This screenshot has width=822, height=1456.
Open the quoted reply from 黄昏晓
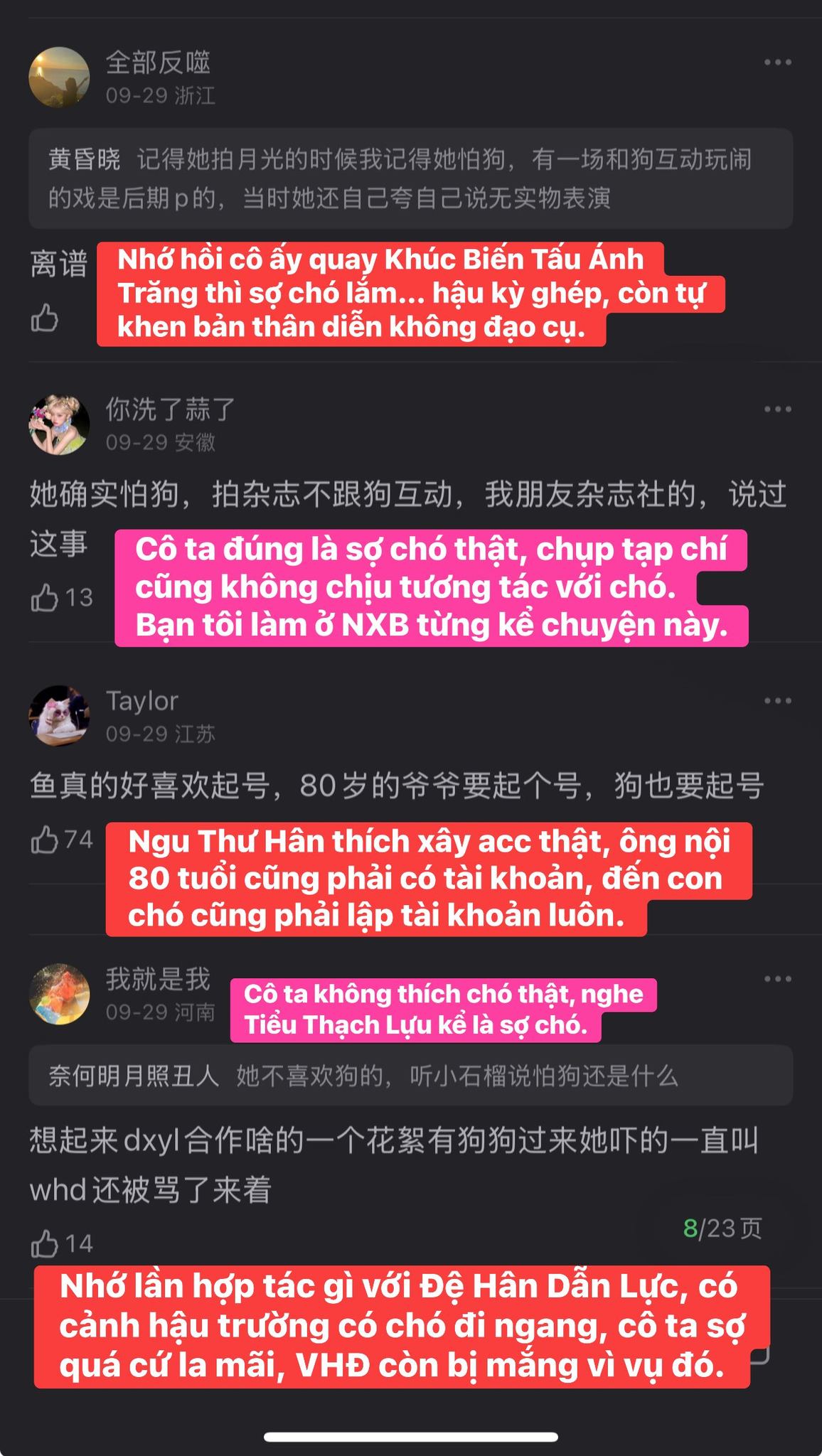pyautogui.click(x=410, y=178)
